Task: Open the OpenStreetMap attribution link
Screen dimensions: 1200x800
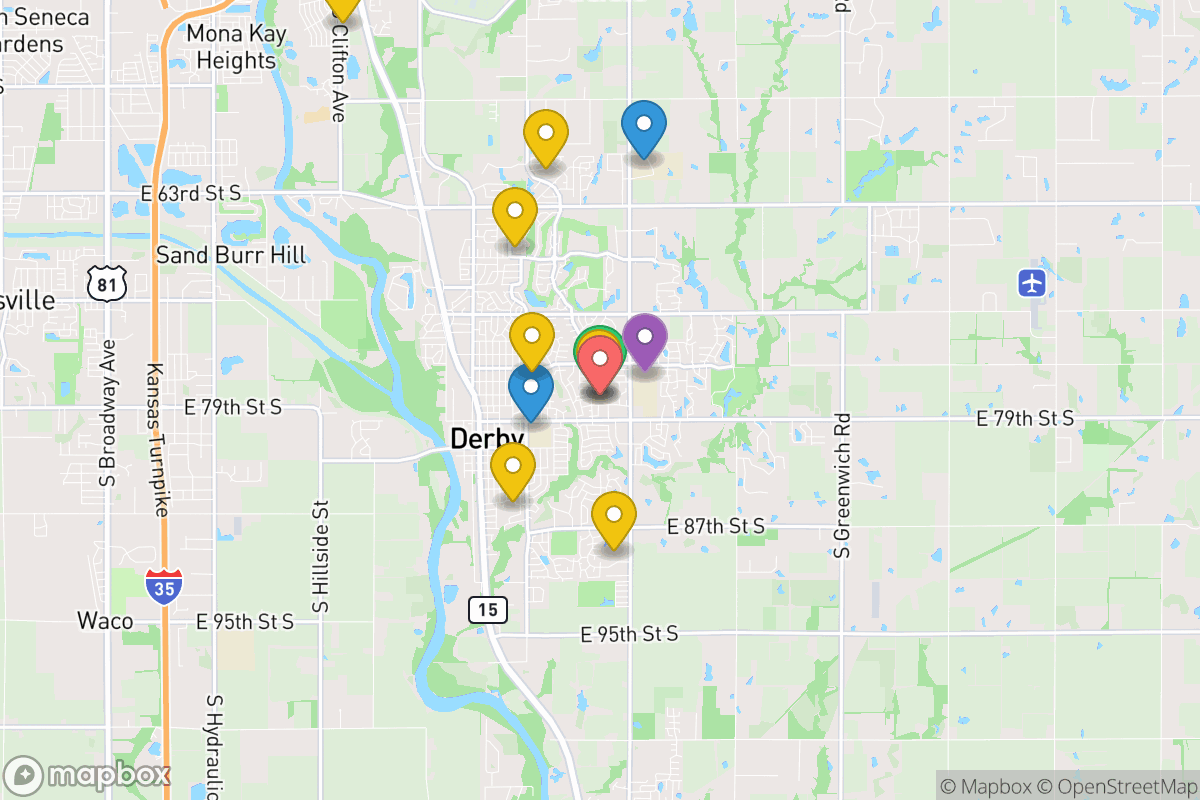Action: coord(1116,786)
